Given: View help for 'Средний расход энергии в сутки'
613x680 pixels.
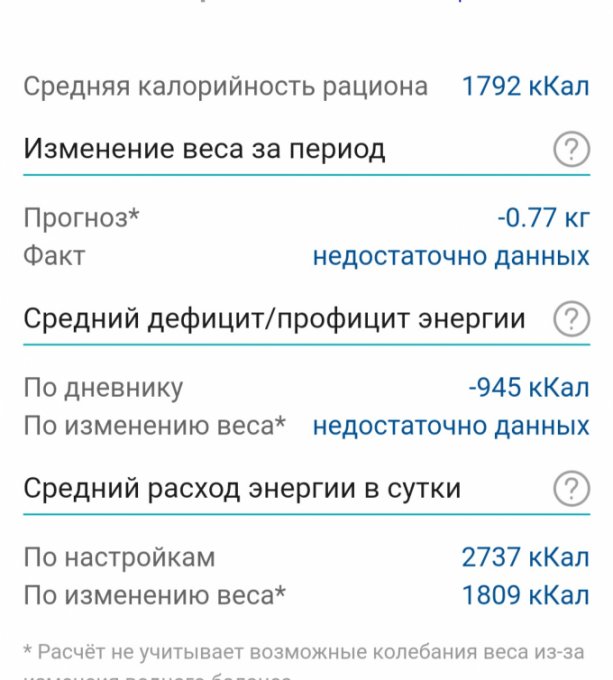Looking at the screenshot, I should click(x=570, y=490).
